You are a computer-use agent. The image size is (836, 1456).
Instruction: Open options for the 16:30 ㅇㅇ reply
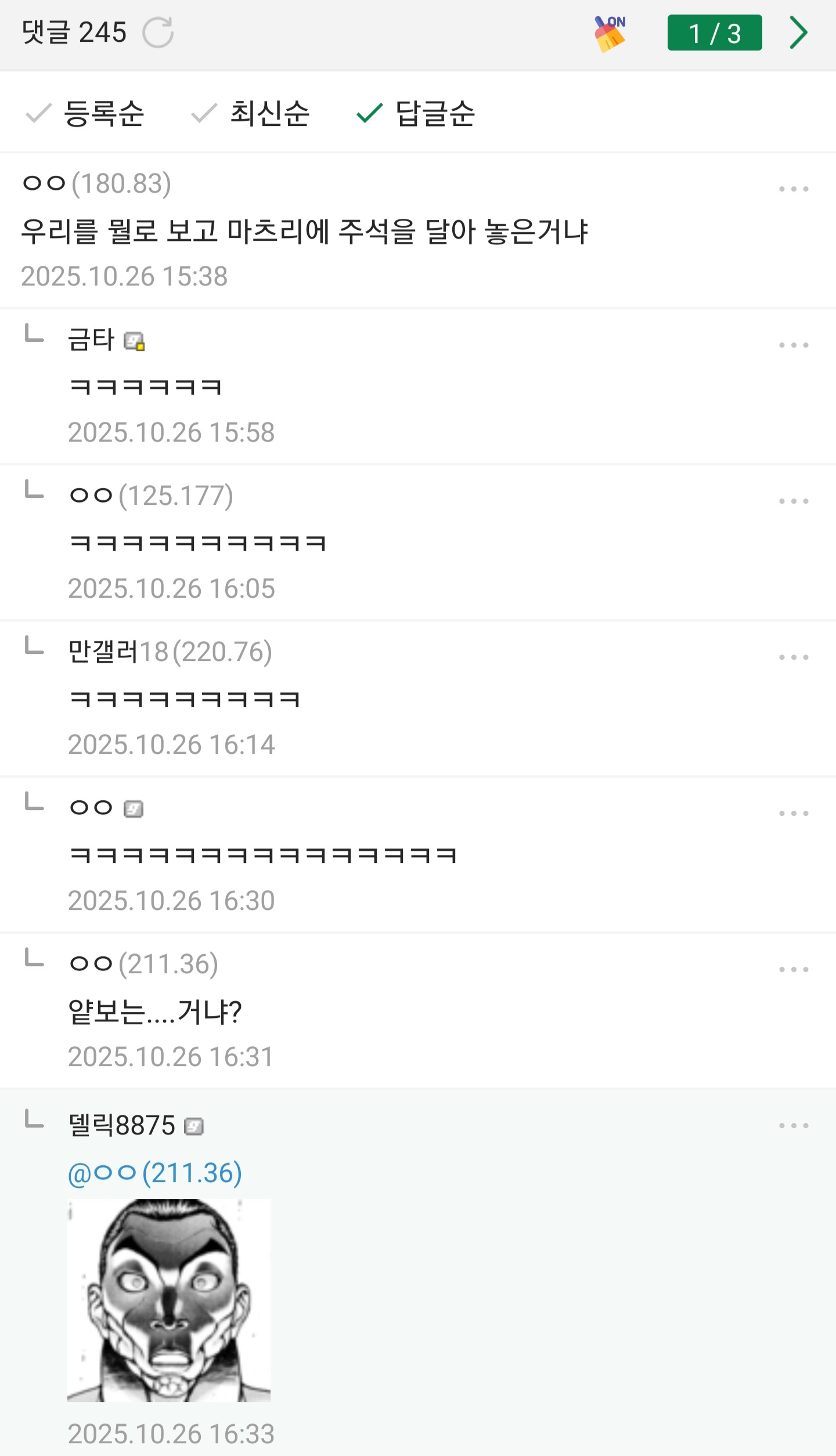coord(793,814)
